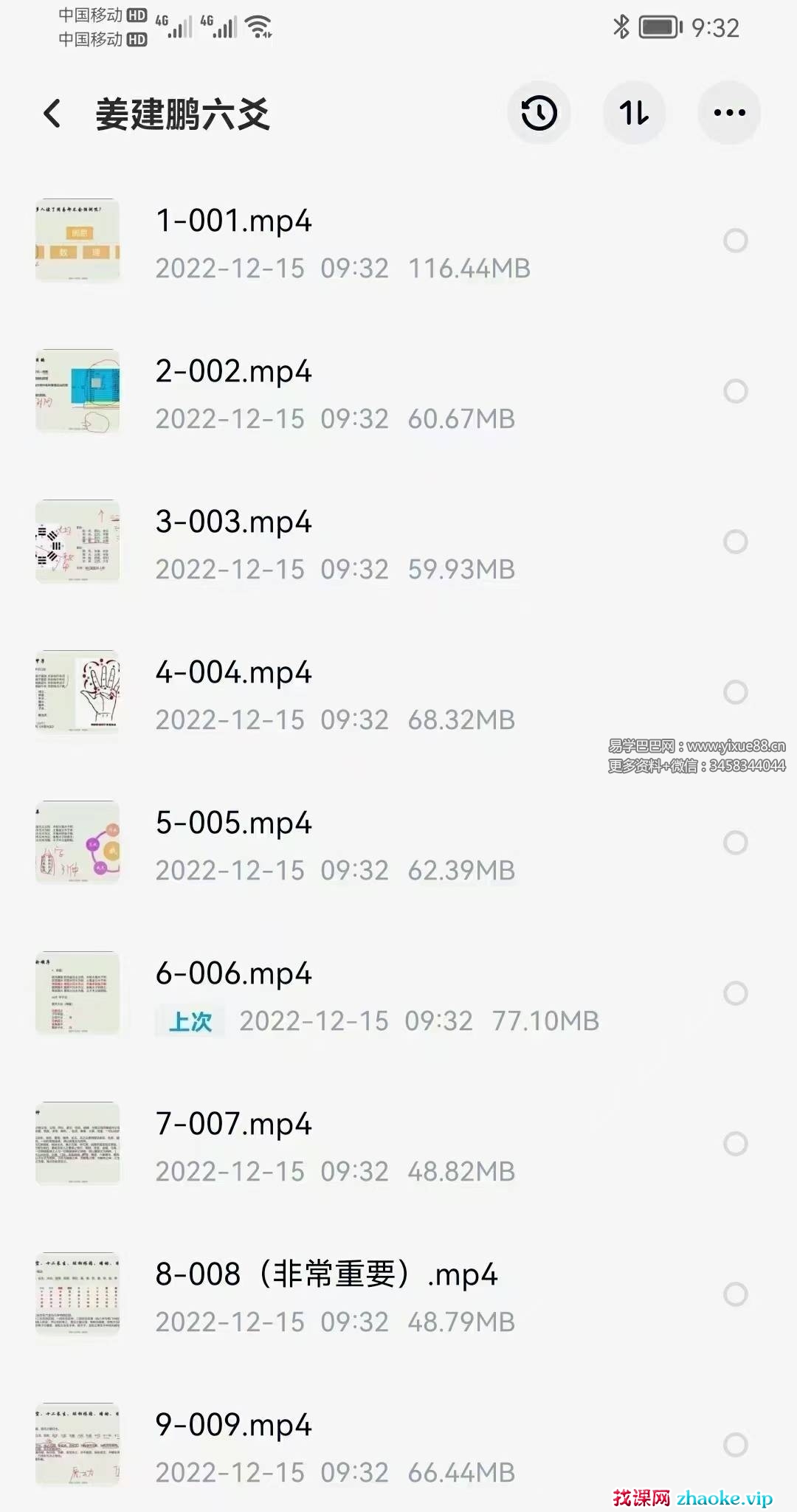Viewport: 797px width, 1512px height.
Task: Tap the 7-007.mp4 preview thumbnail
Action: pyautogui.click(x=77, y=1144)
